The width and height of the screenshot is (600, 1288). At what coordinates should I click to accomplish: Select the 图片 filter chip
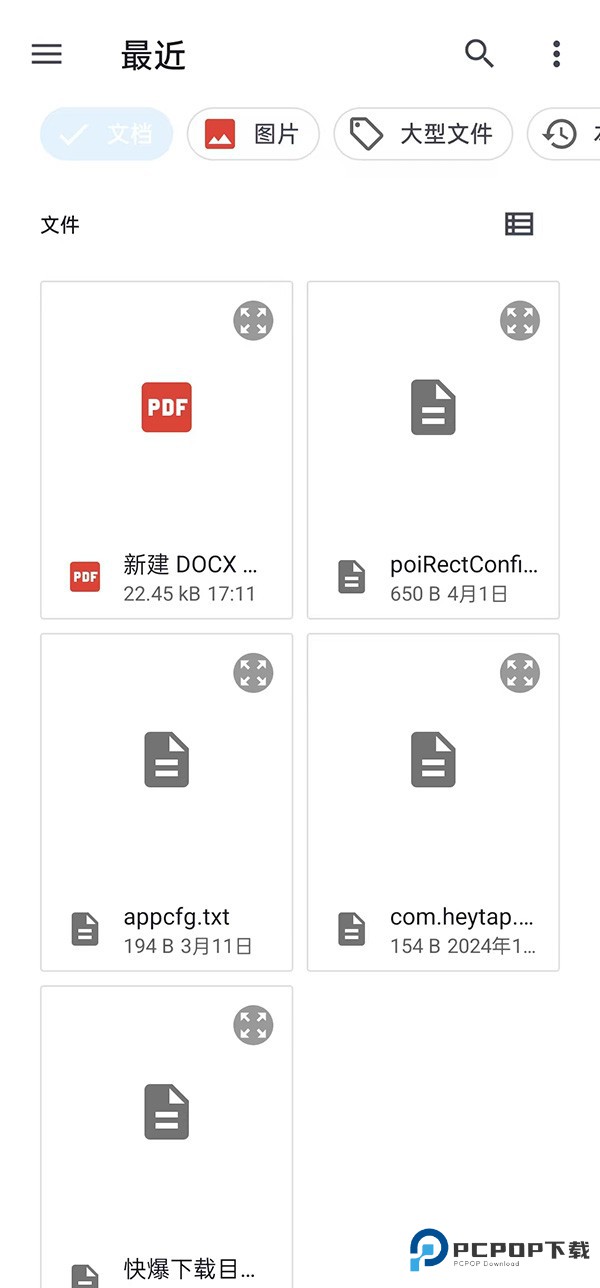[x=253, y=134]
